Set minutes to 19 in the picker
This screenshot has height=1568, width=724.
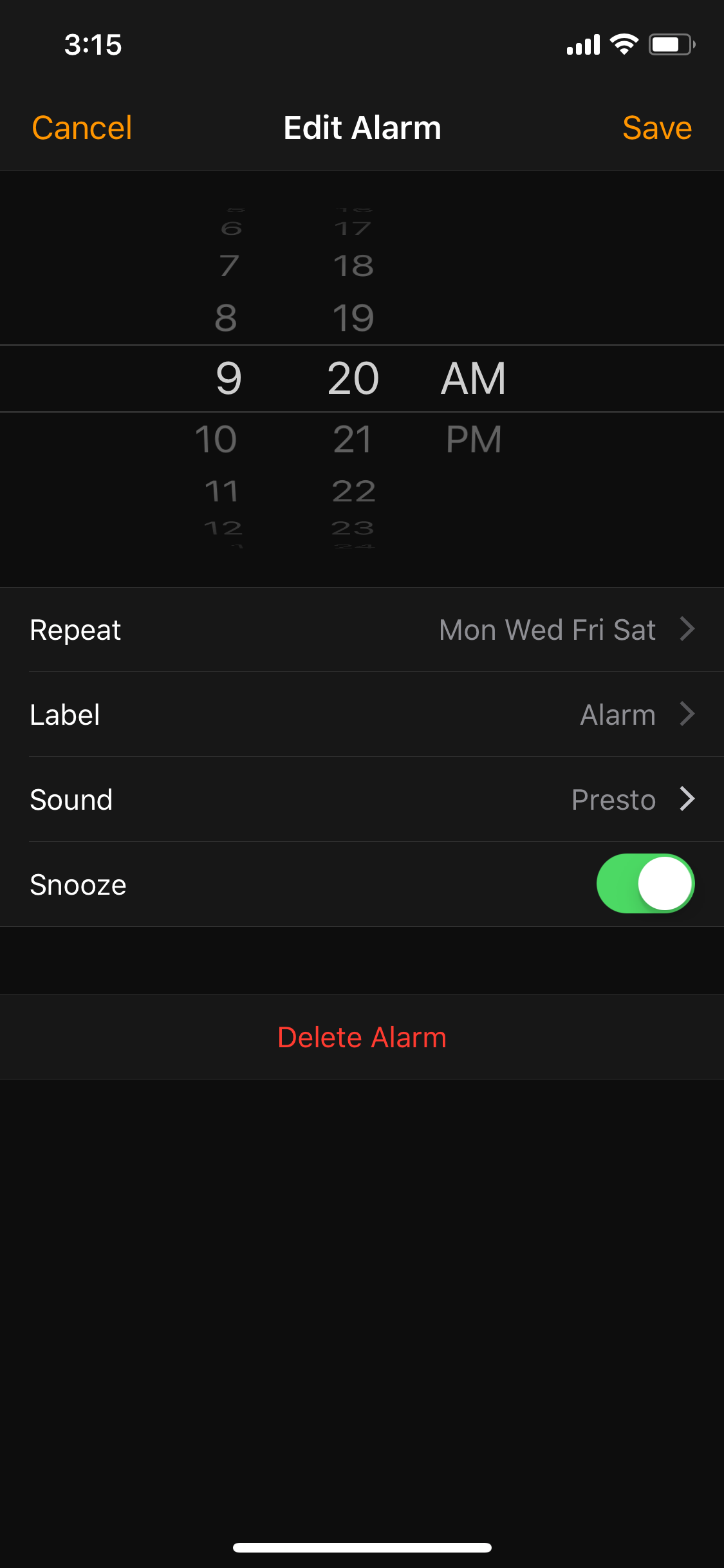tap(353, 318)
